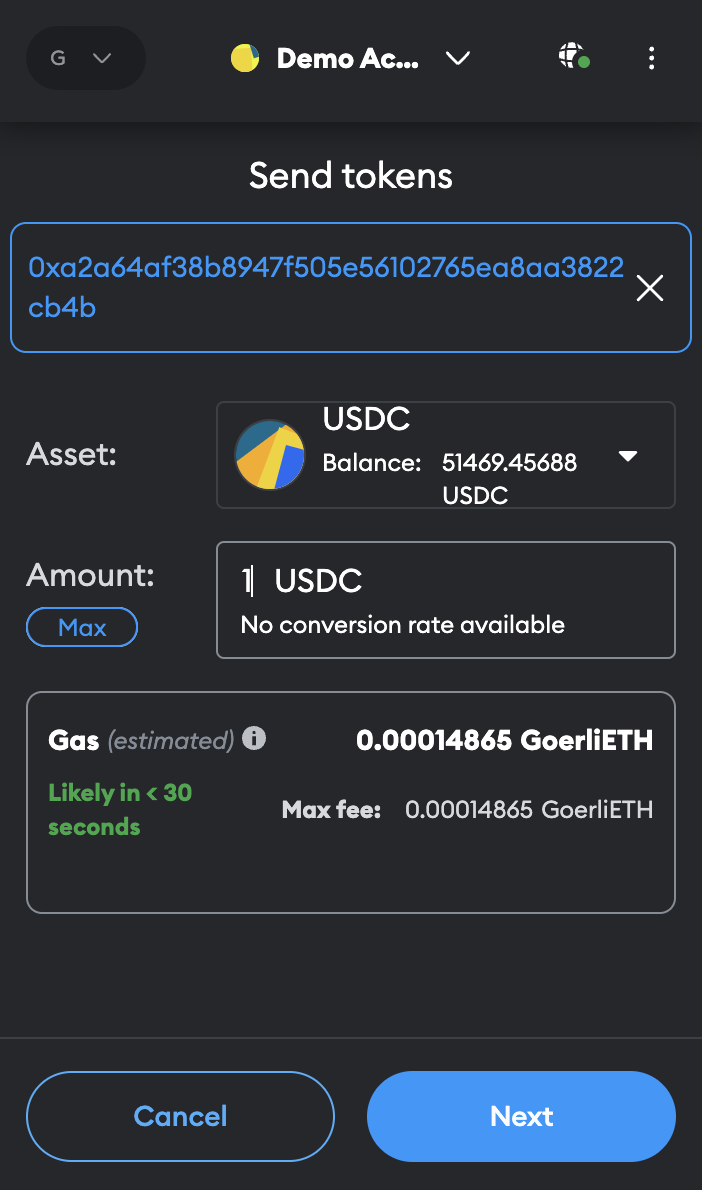
Task: Clear the recipient address
Action: click(x=650, y=288)
